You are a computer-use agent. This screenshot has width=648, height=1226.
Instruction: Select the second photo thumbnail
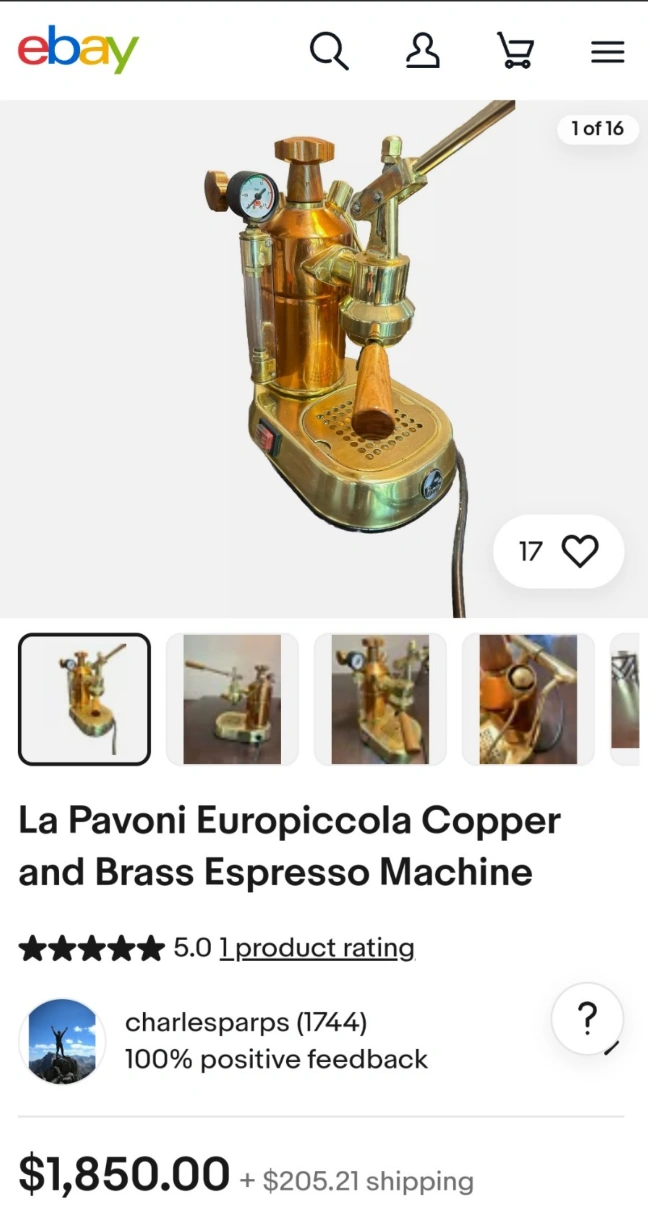tap(232, 699)
